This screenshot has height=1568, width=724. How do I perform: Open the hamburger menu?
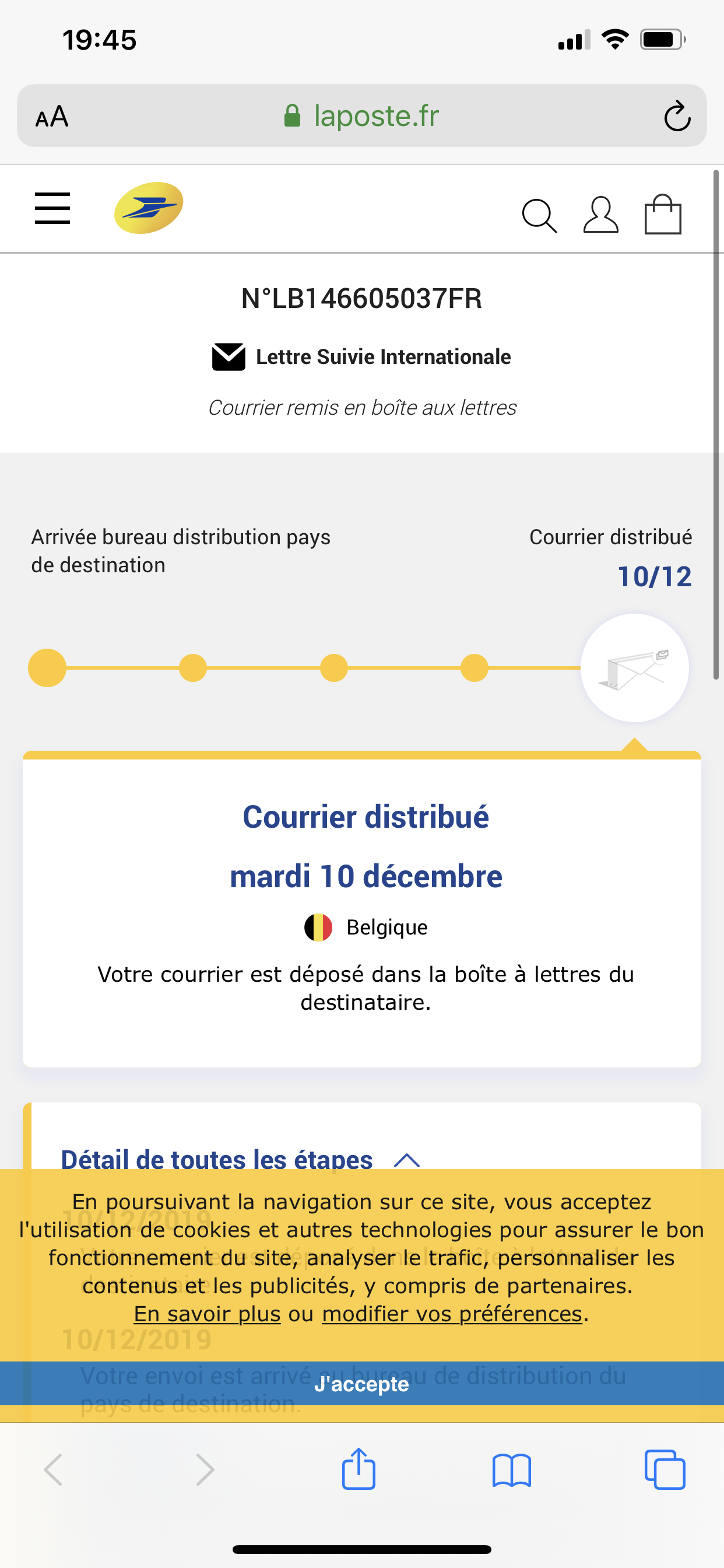pyautogui.click(x=52, y=208)
